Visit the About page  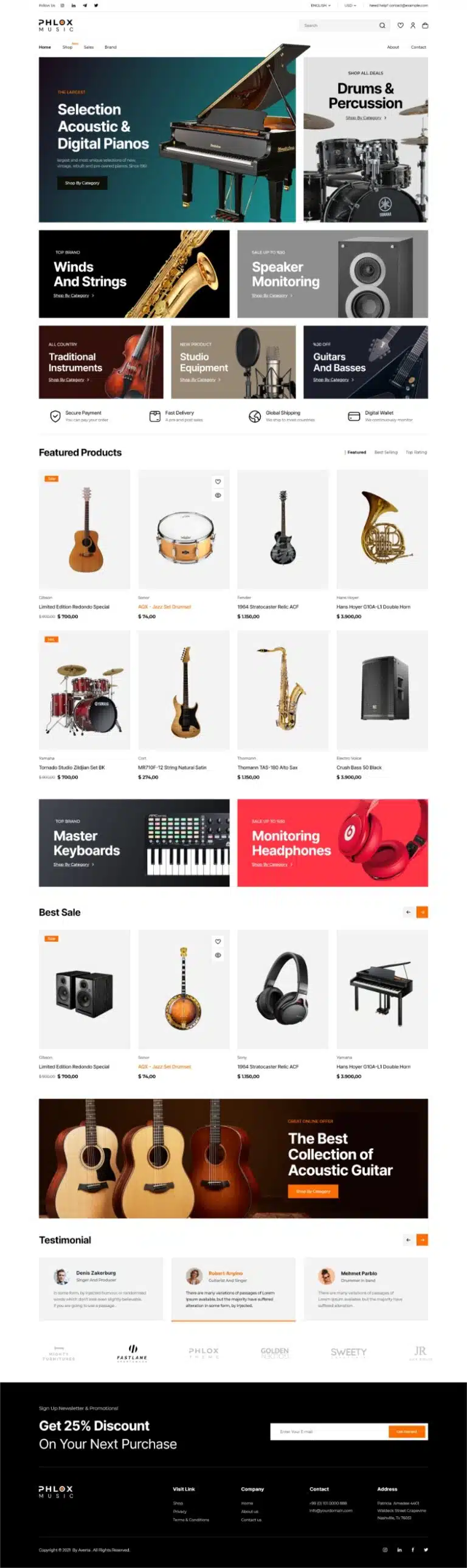point(393,47)
